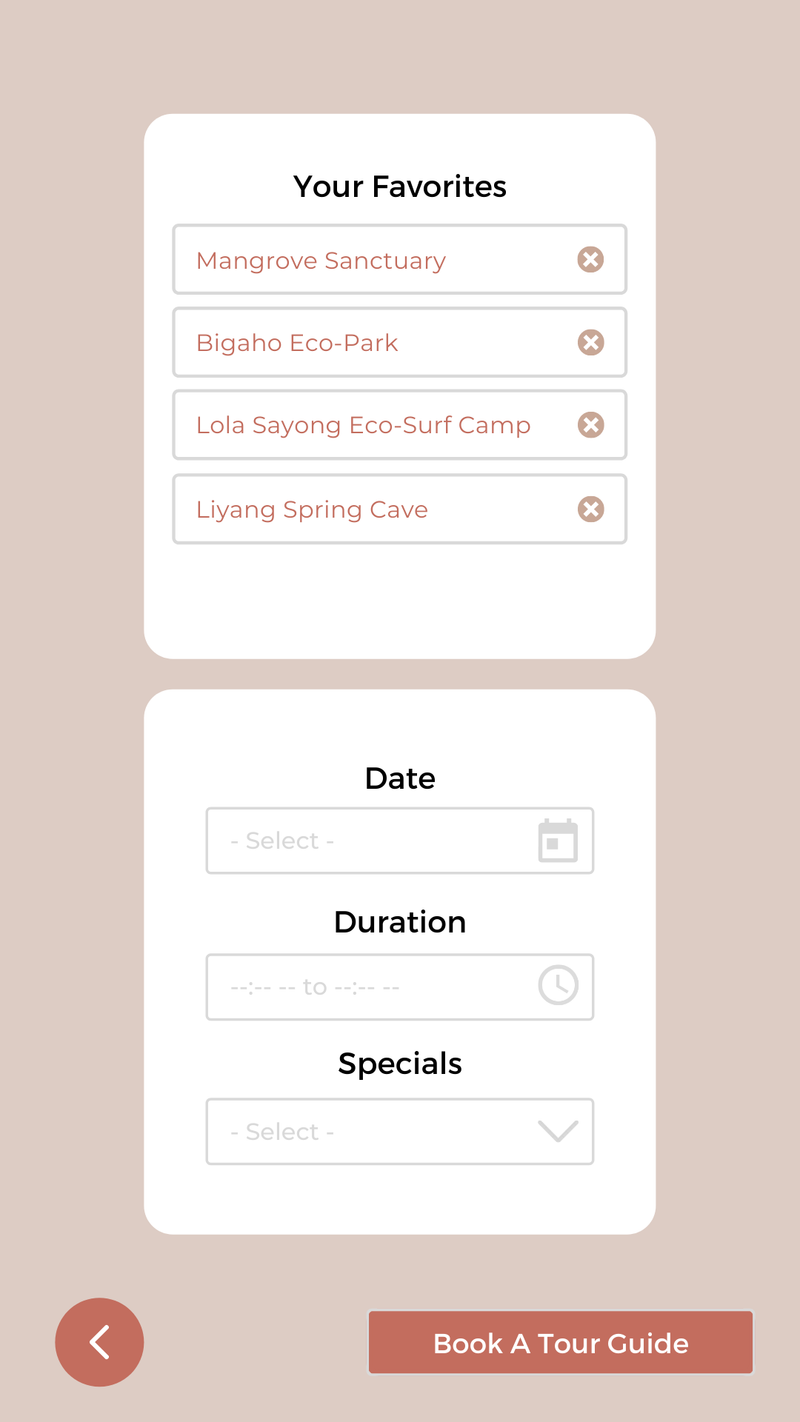Remove Liyang Spring Cave from favorites
The image size is (800, 1422).
[591, 509]
